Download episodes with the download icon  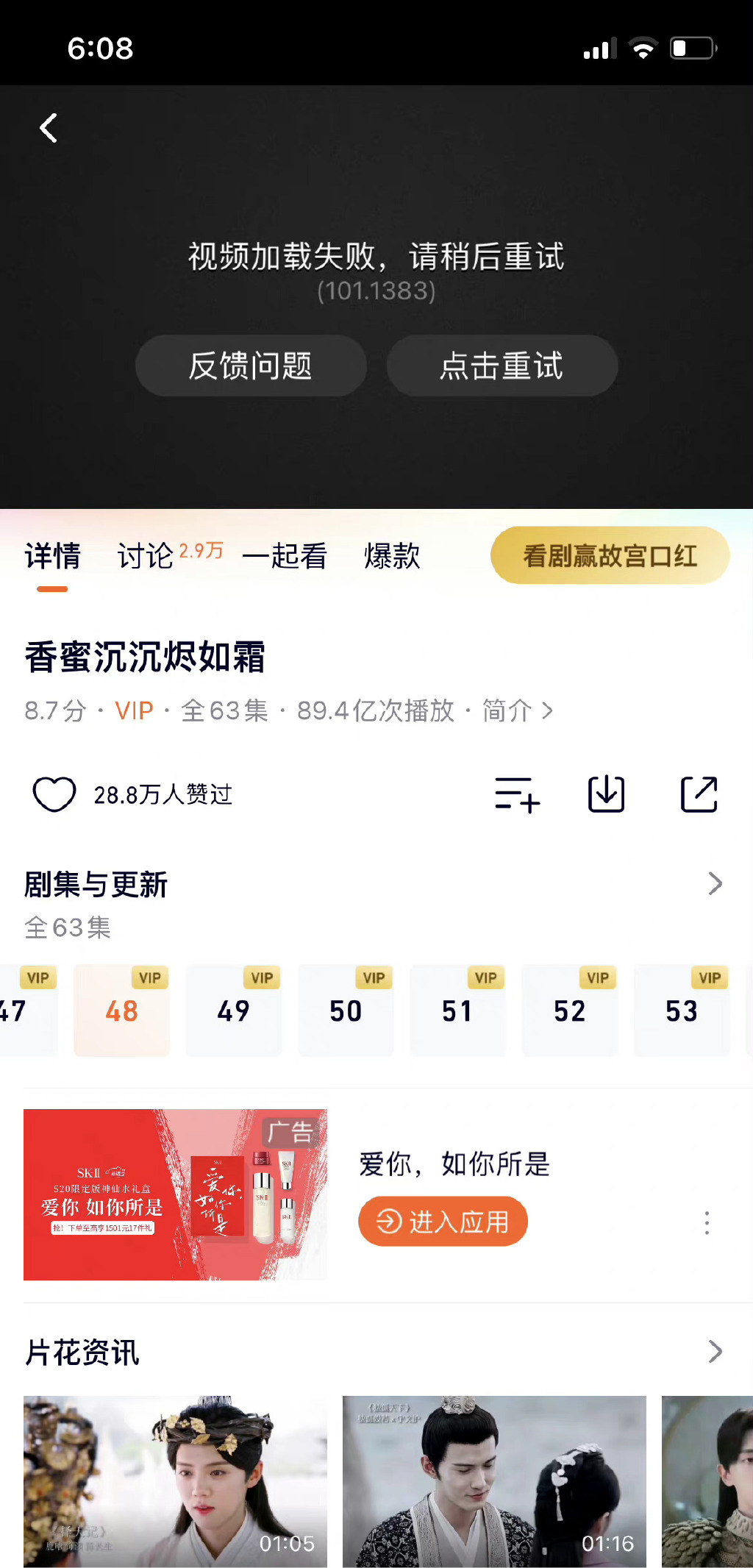[x=607, y=794]
